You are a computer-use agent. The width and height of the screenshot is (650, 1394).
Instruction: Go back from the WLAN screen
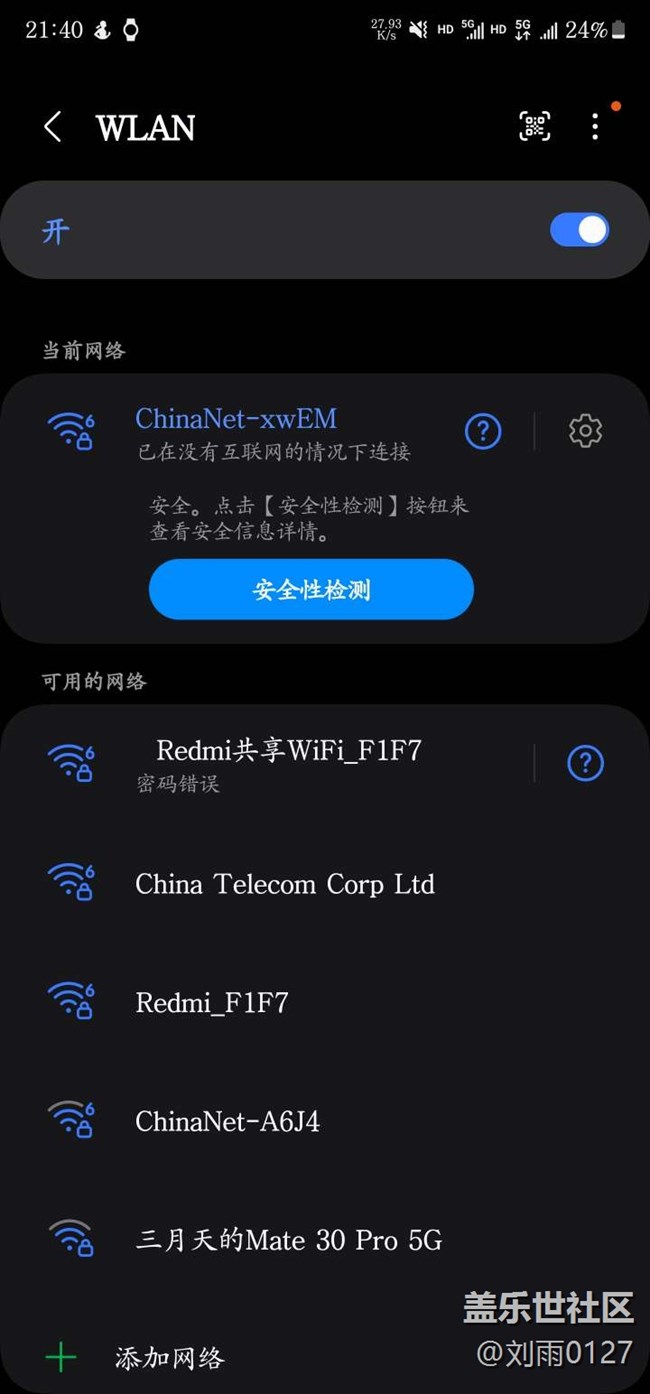pos(53,127)
